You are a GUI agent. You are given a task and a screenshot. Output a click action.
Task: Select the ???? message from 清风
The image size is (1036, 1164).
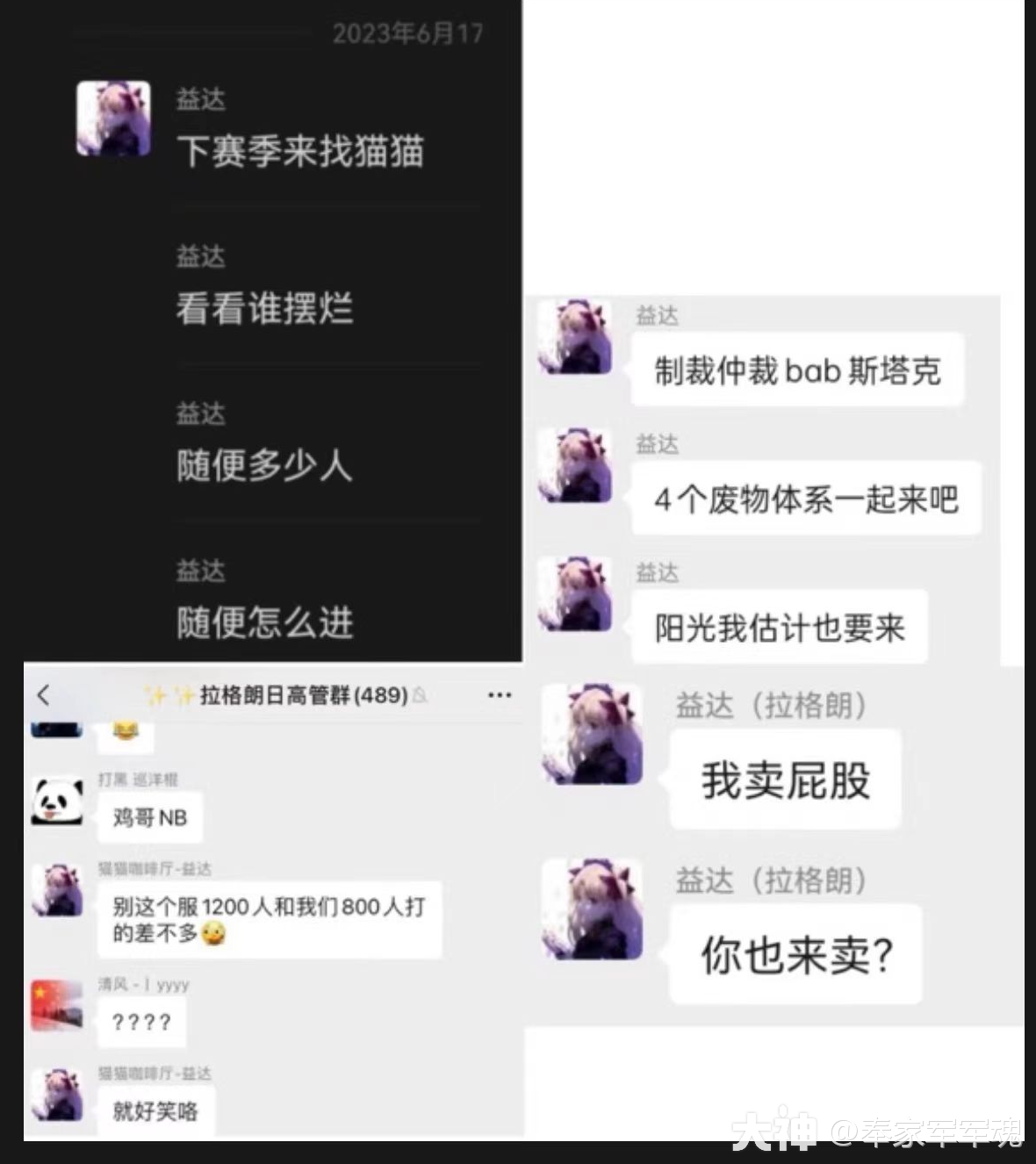click(x=142, y=1021)
